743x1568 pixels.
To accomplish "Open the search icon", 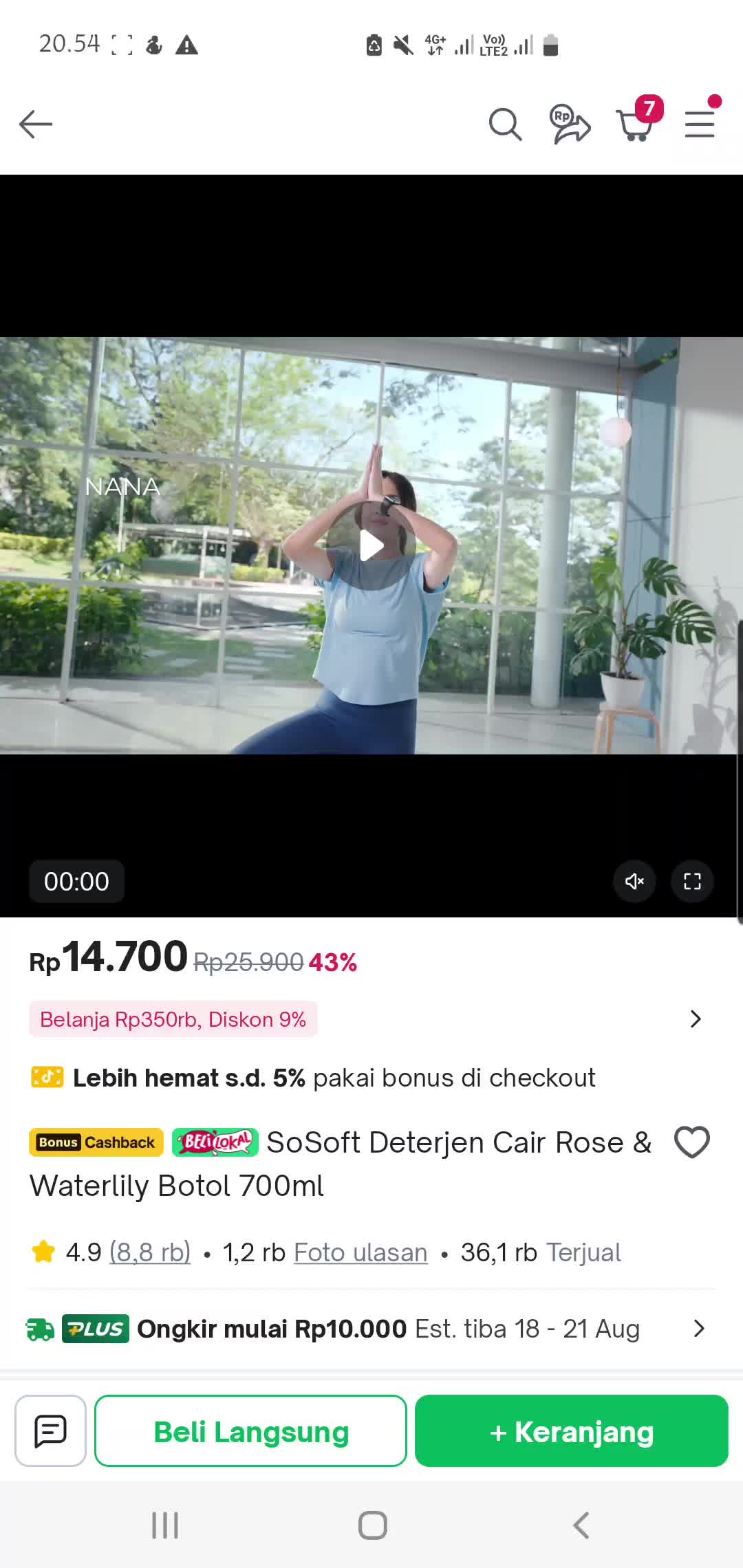I will click(505, 124).
